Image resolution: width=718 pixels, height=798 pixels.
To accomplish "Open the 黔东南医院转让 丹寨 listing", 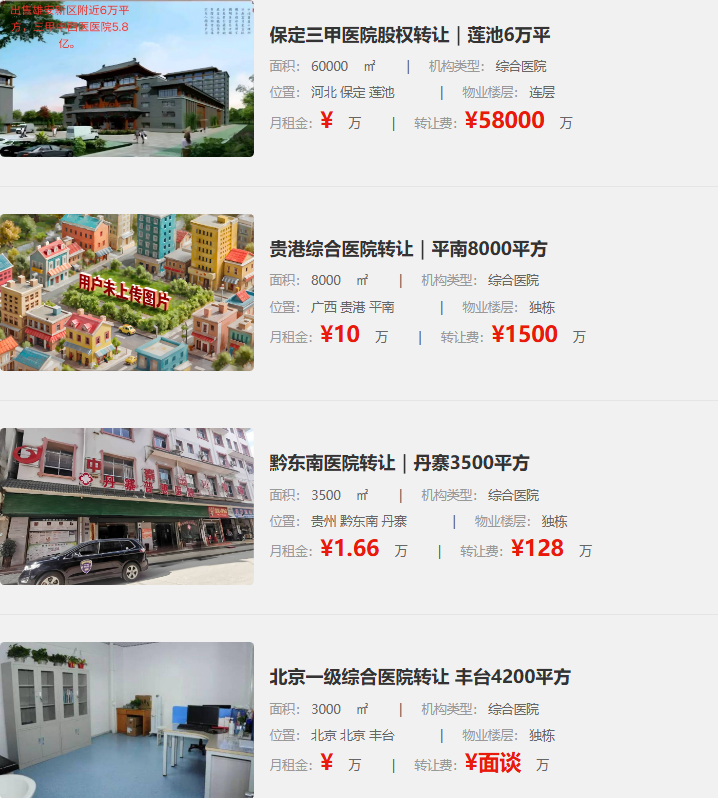I will (x=399, y=463).
